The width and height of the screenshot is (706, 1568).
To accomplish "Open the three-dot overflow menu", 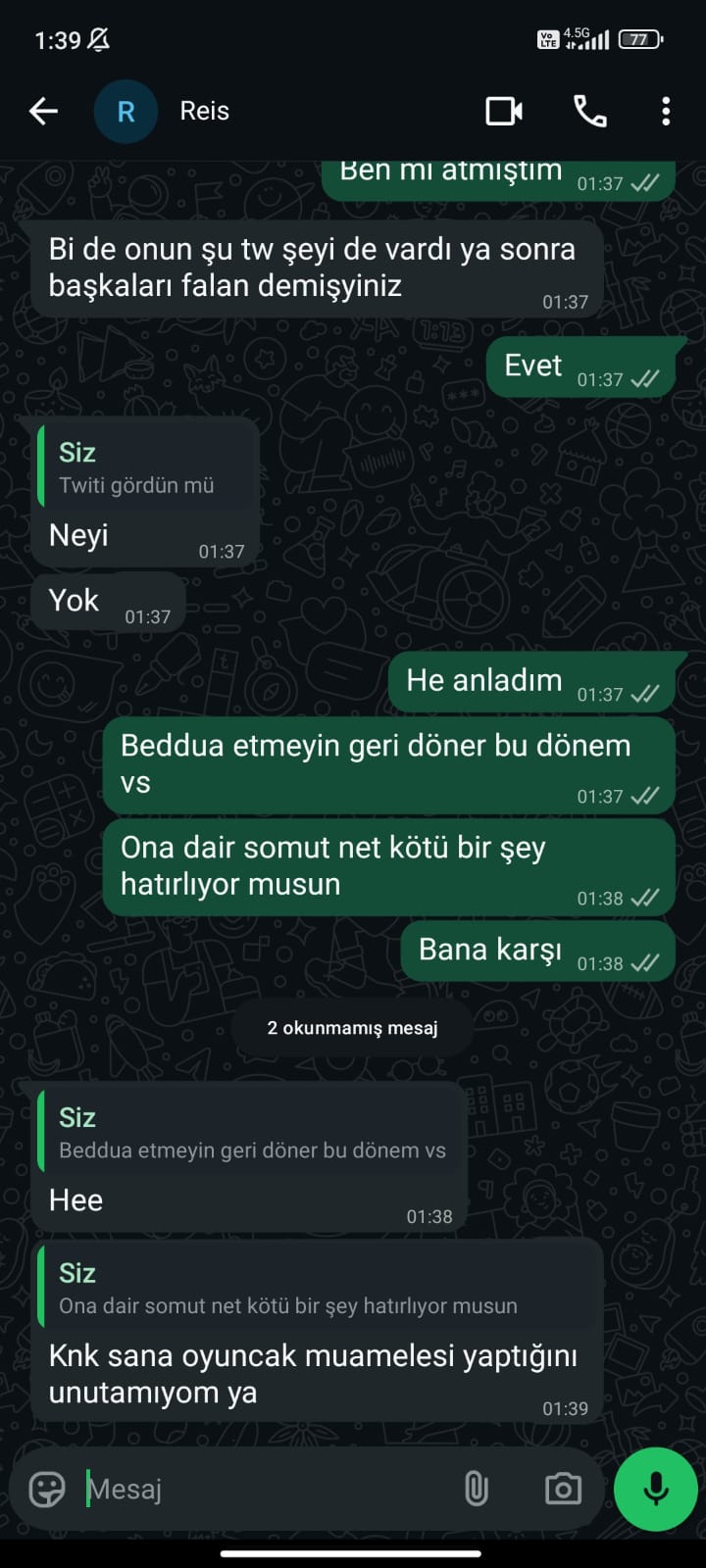I will coord(666,112).
